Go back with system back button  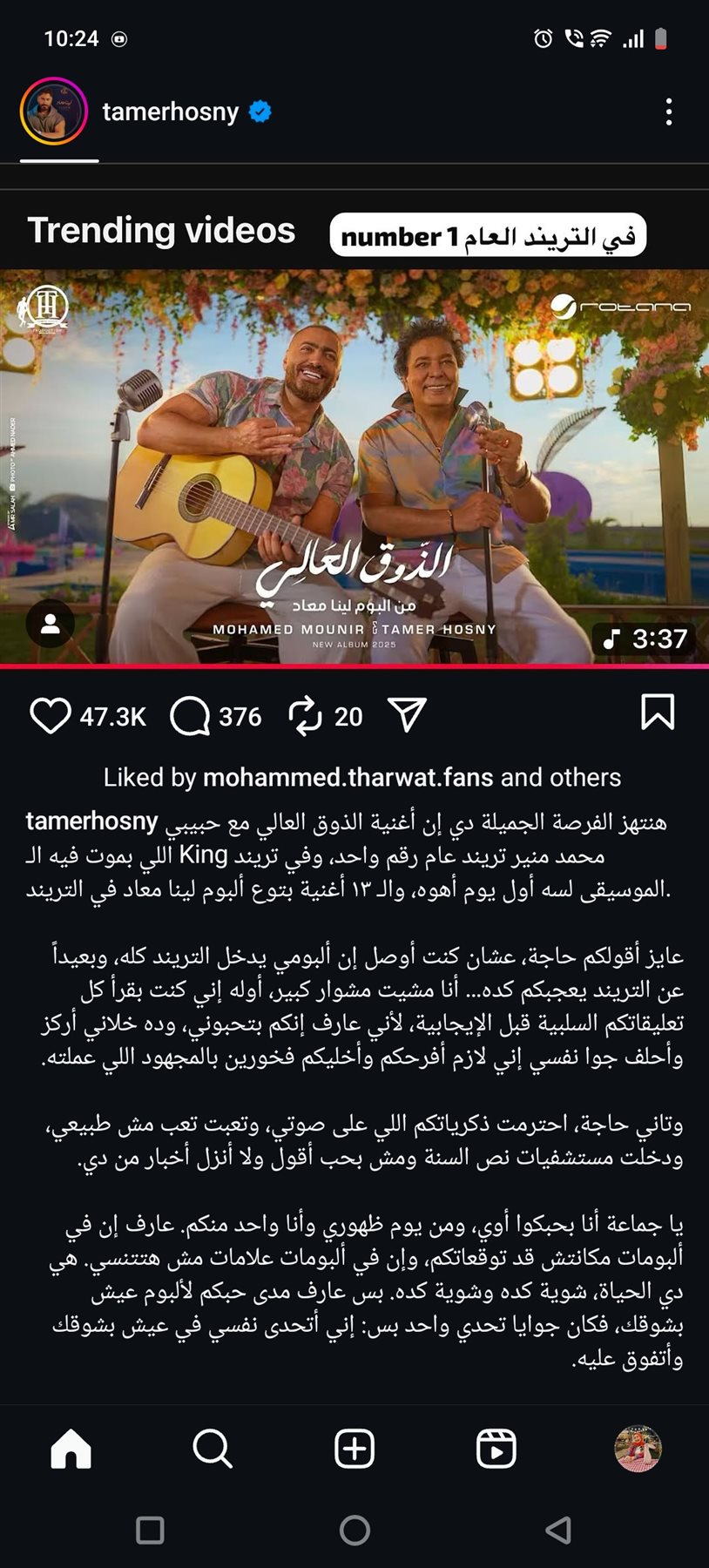557,1530
